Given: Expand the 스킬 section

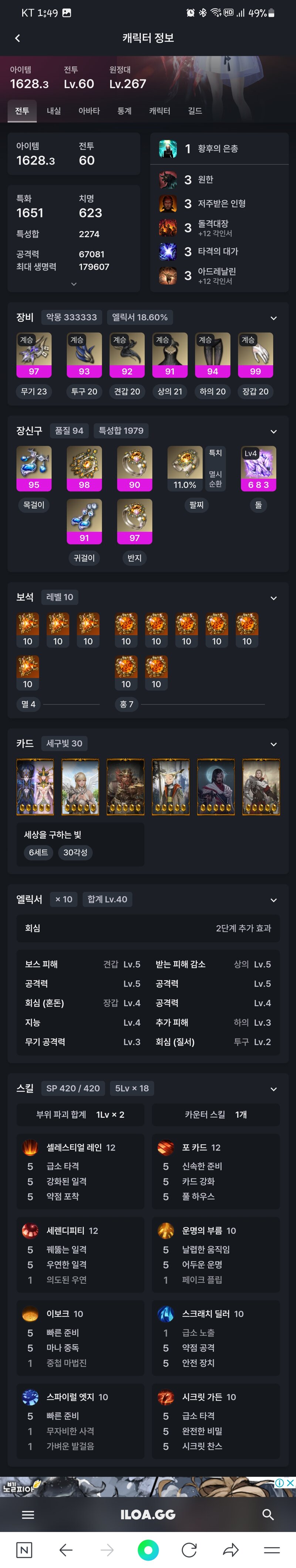Looking at the screenshot, I should (273, 1088).
